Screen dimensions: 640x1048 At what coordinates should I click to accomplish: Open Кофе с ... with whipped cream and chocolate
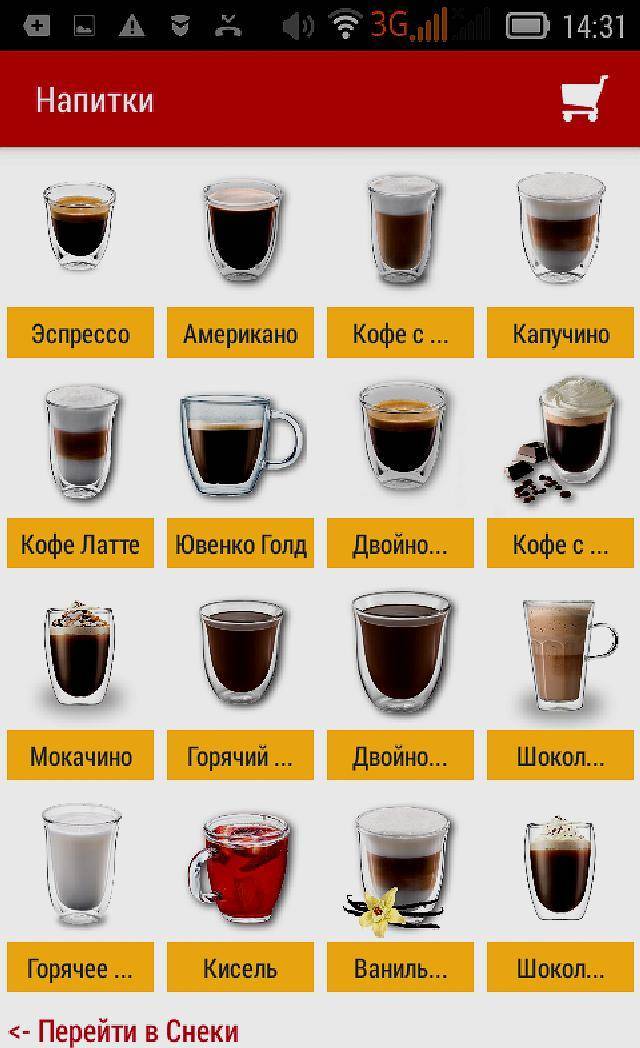click(x=560, y=544)
